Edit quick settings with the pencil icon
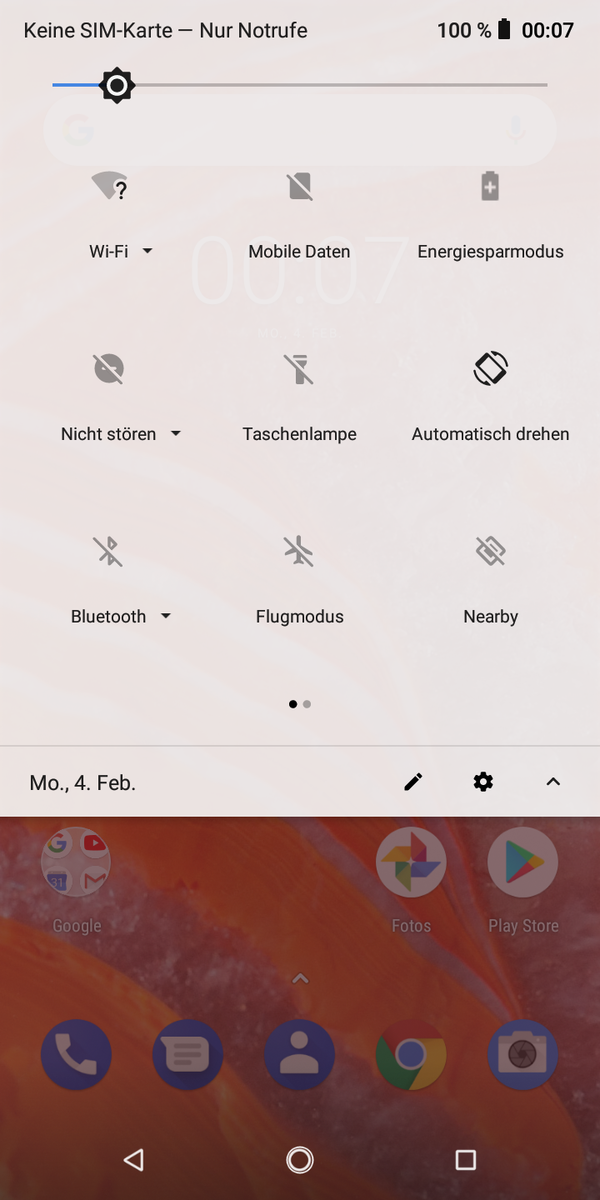This screenshot has height=1200, width=600. coord(413,782)
